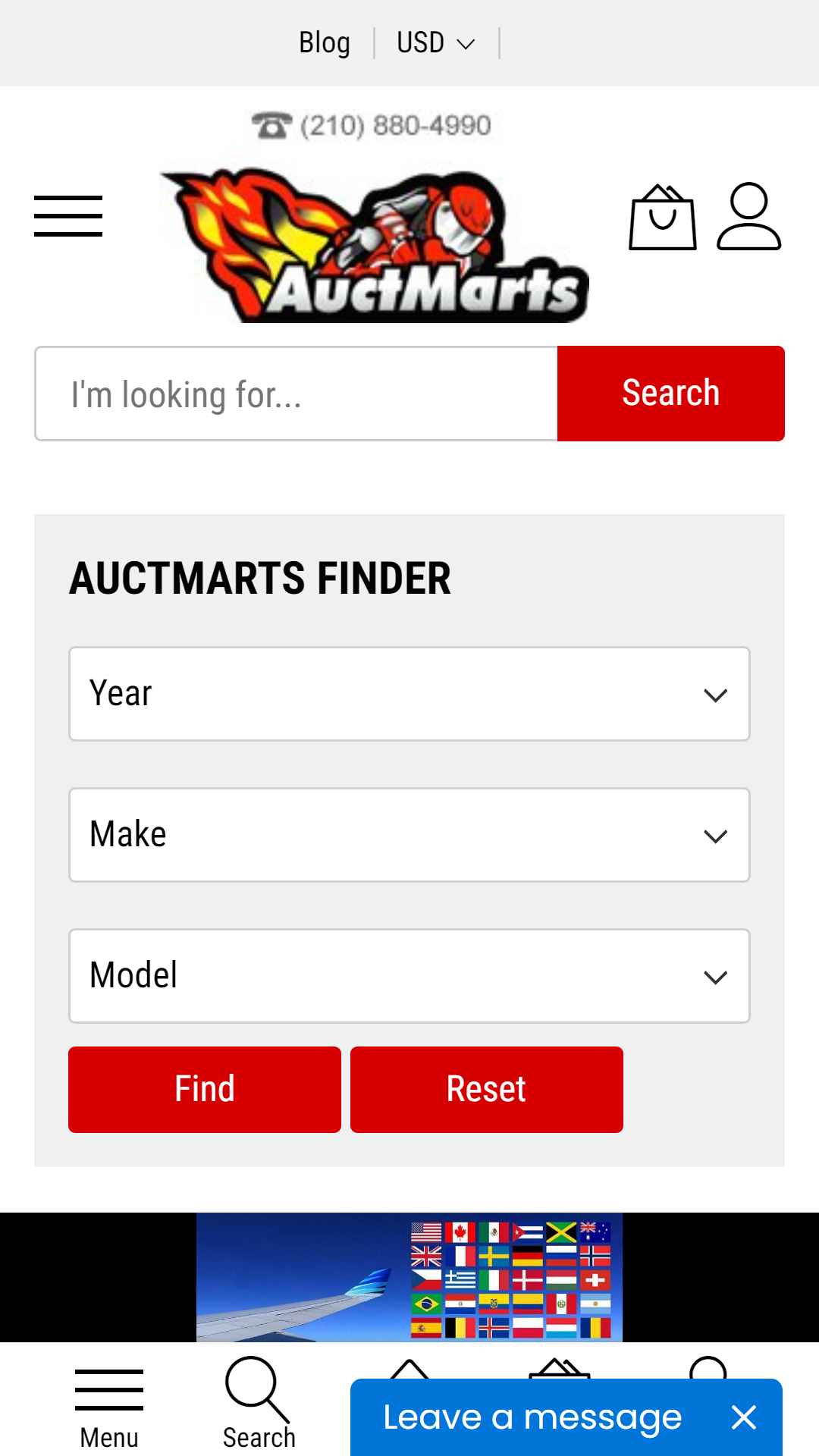Viewport: 819px width, 1456px height.
Task: Open the user account icon
Action: pos(749,216)
